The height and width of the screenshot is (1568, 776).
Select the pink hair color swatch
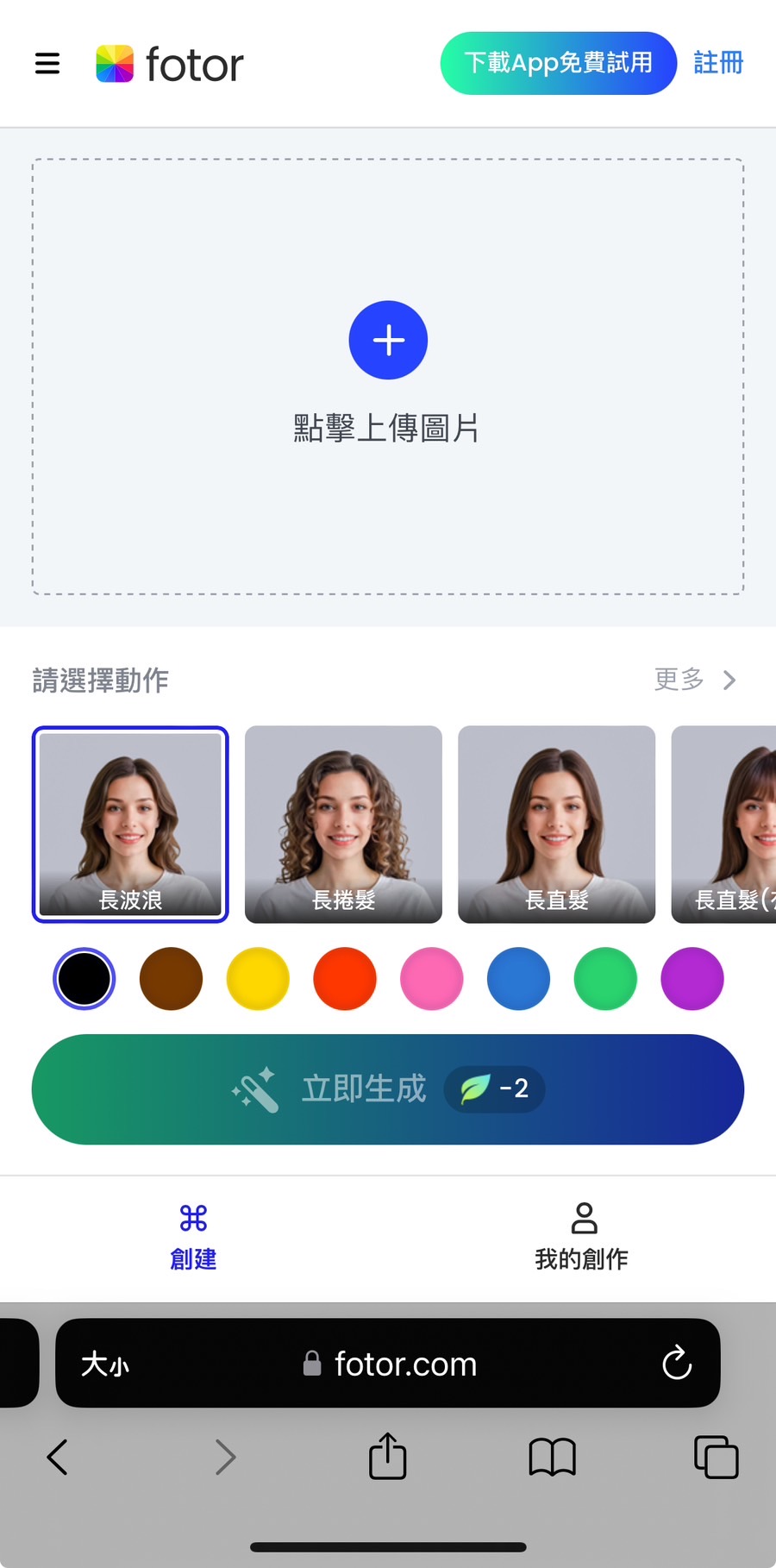click(x=431, y=978)
